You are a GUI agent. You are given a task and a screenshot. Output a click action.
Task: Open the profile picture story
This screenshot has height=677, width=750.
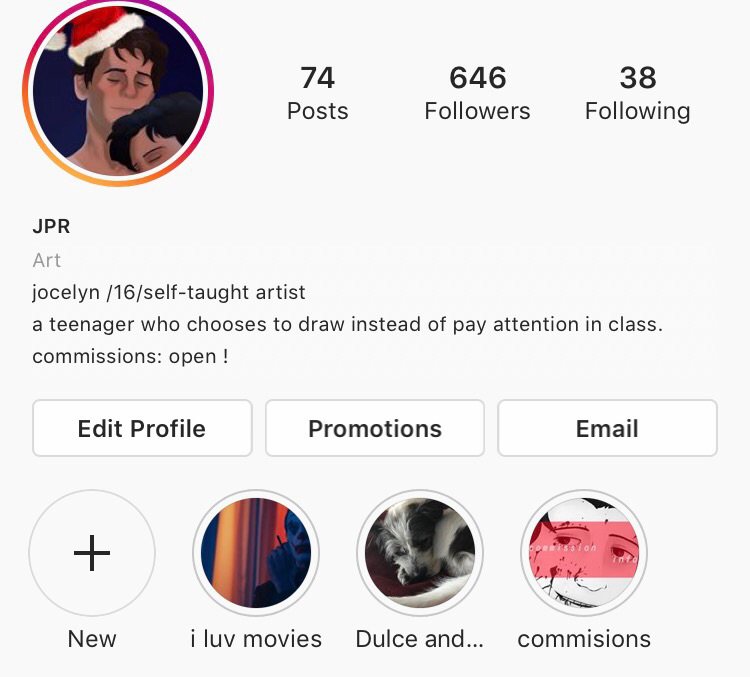click(117, 93)
